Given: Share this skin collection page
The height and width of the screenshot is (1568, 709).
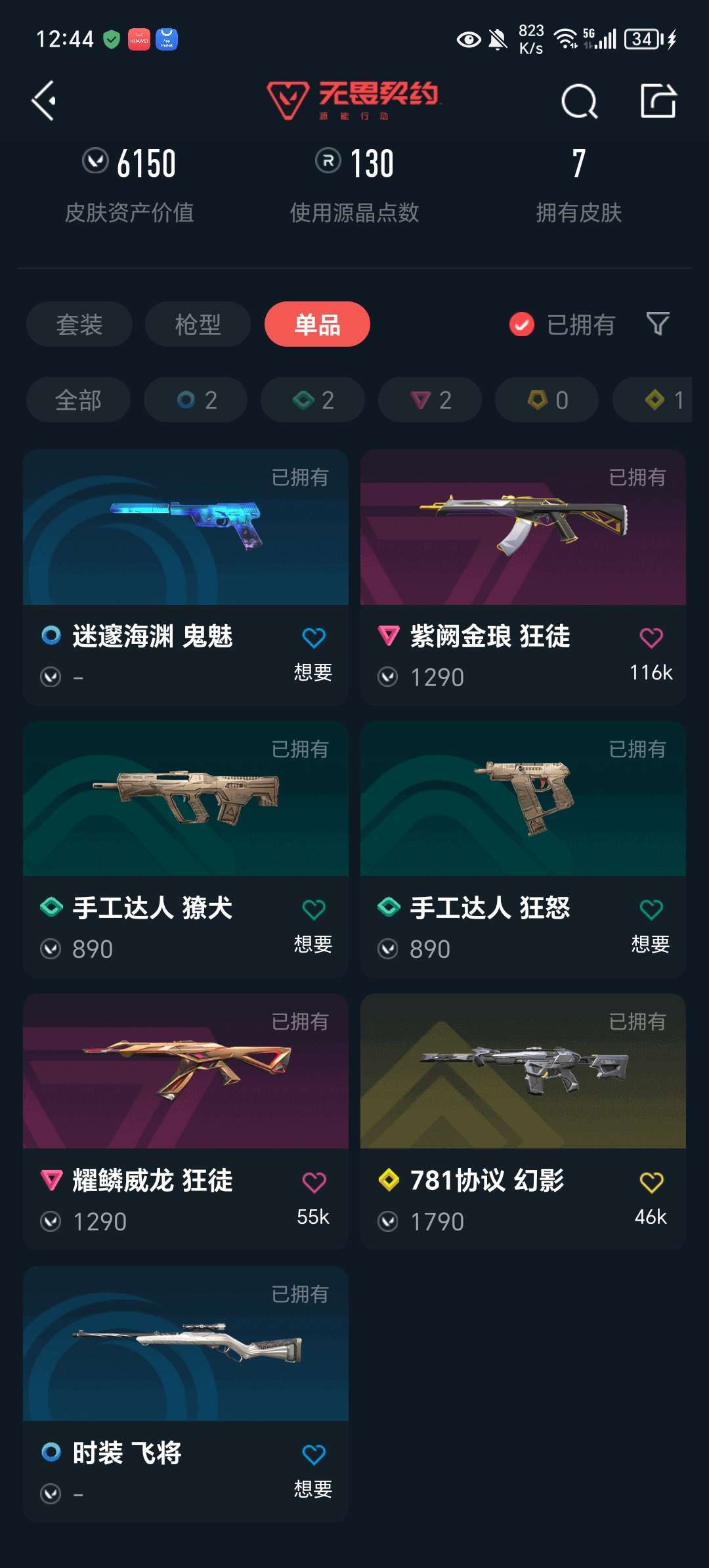Looking at the screenshot, I should [x=658, y=101].
